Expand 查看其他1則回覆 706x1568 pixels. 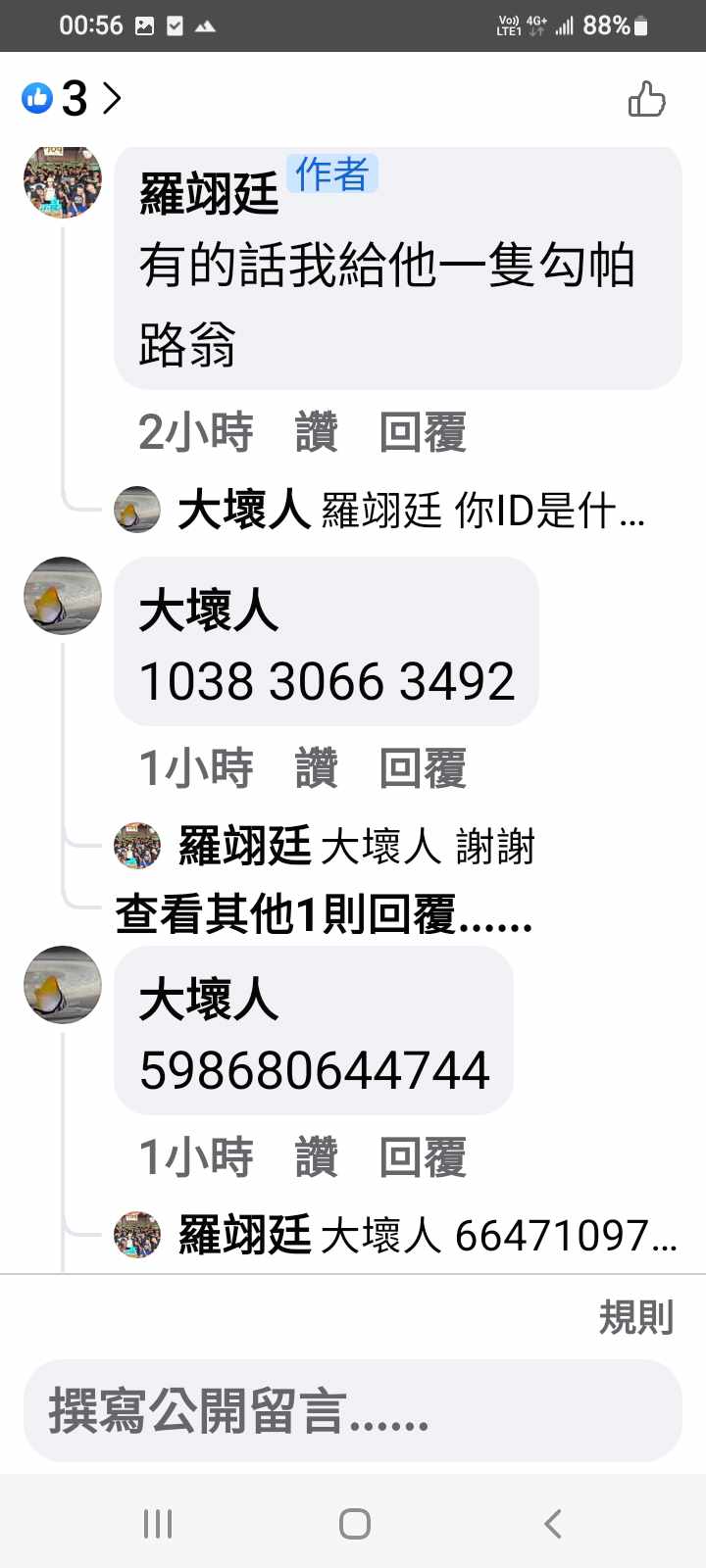tap(324, 915)
